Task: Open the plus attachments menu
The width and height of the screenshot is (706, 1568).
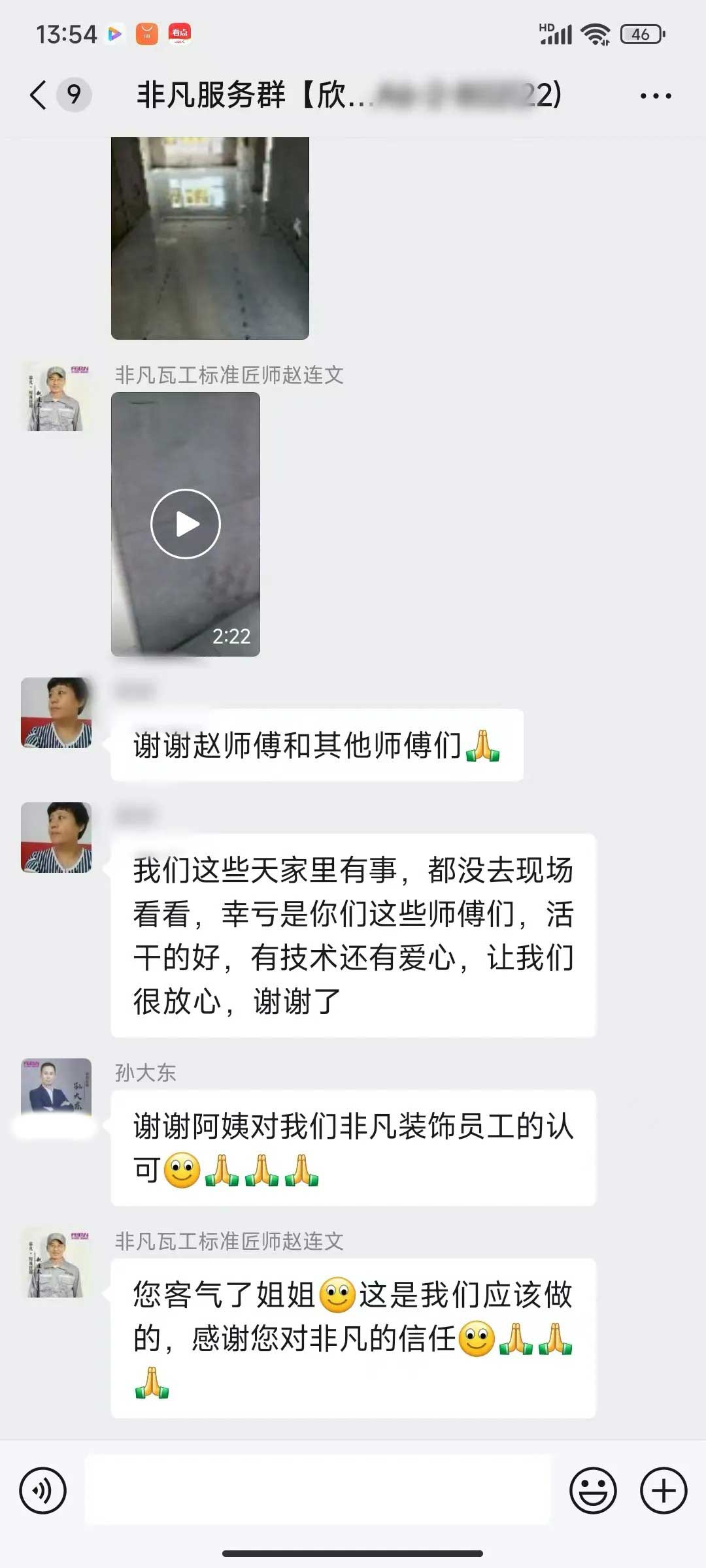Action: tap(663, 1491)
